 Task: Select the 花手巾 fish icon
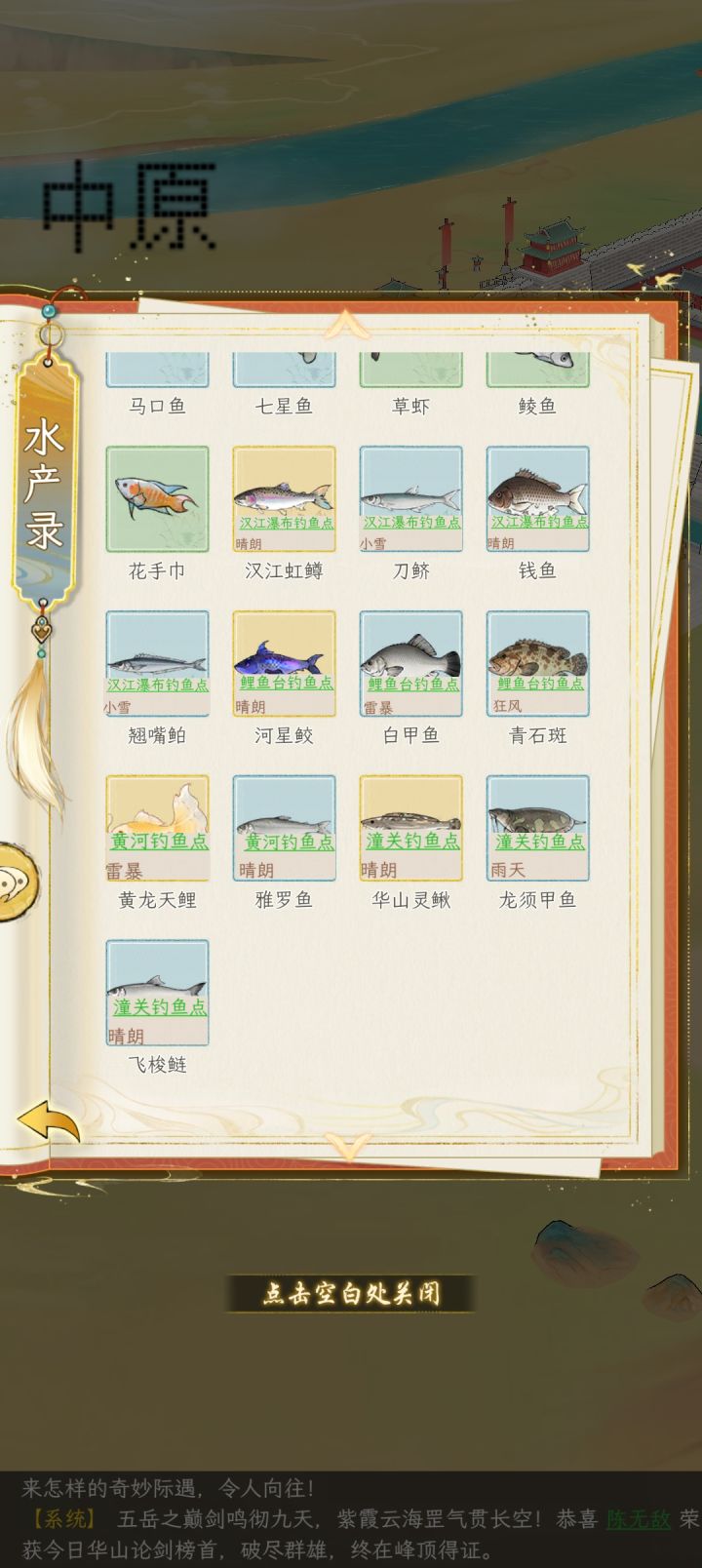point(158,497)
